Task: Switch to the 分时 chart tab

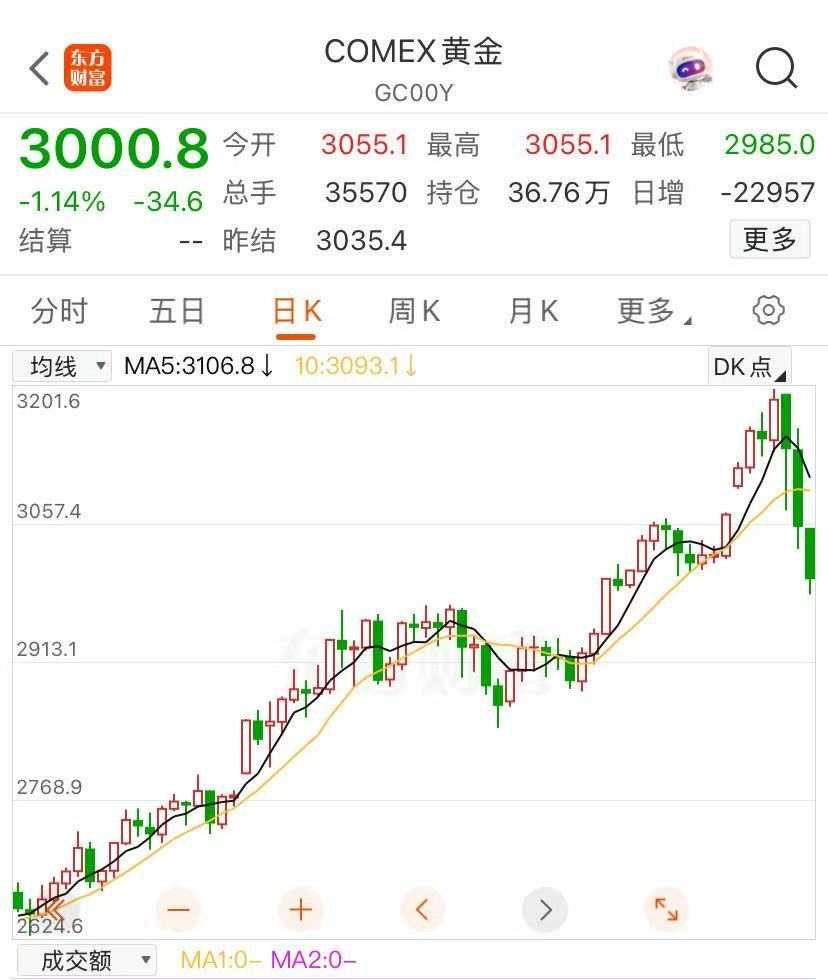Action: click(x=59, y=311)
